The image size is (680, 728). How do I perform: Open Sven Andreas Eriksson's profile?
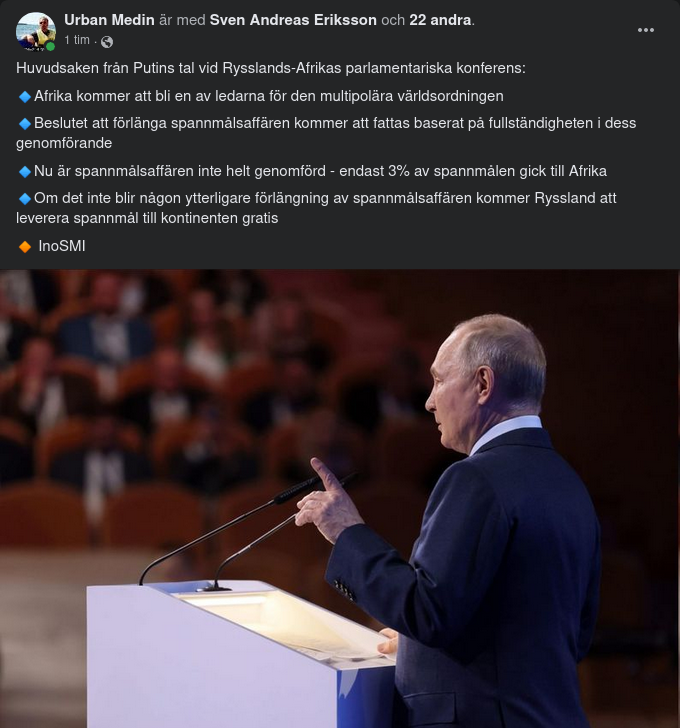[x=293, y=20]
